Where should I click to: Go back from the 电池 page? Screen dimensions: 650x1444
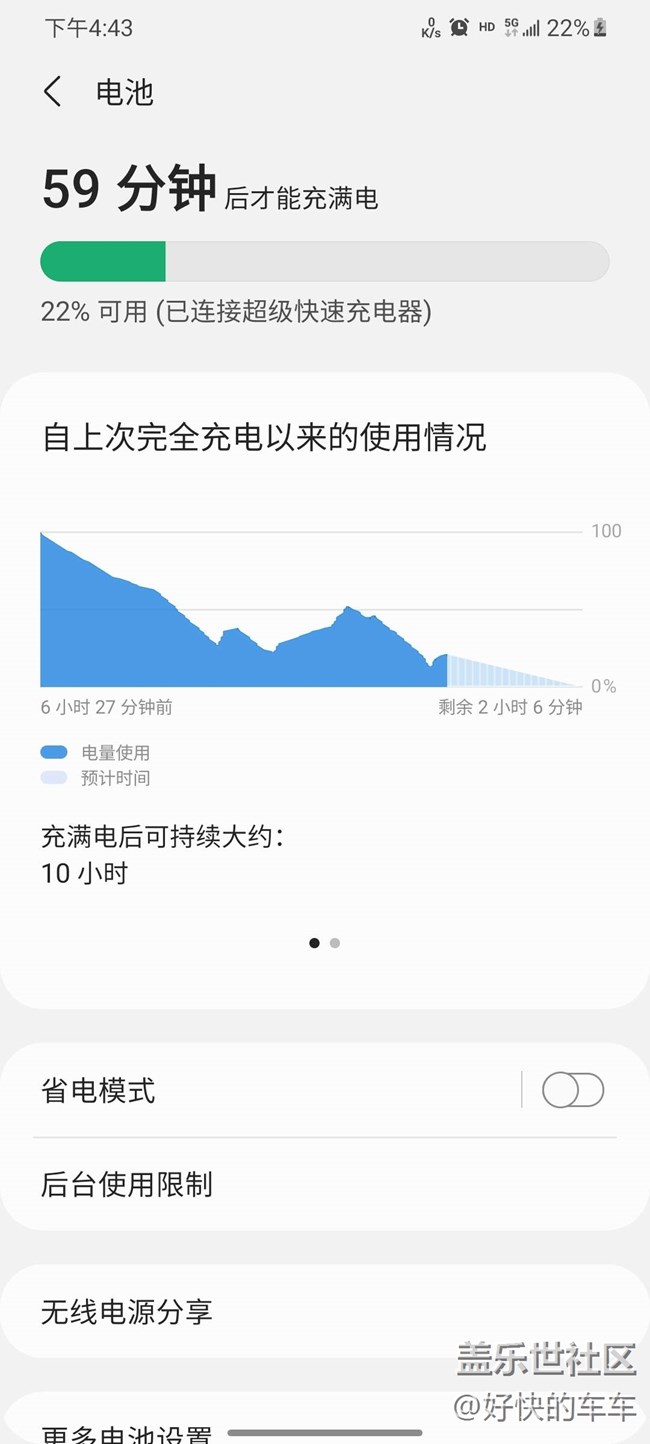point(53,92)
